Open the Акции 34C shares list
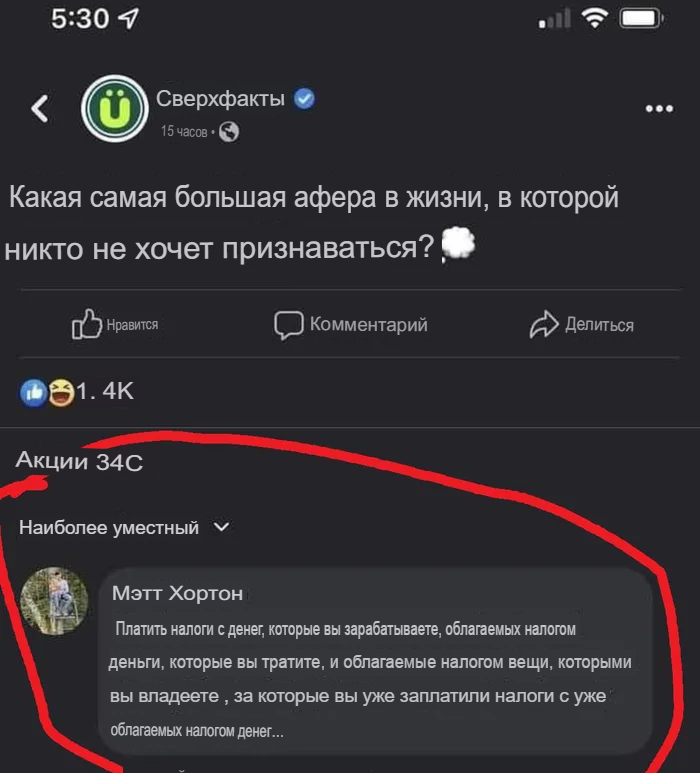The width and height of the screenshot is (700, 773). coord(80,461)
